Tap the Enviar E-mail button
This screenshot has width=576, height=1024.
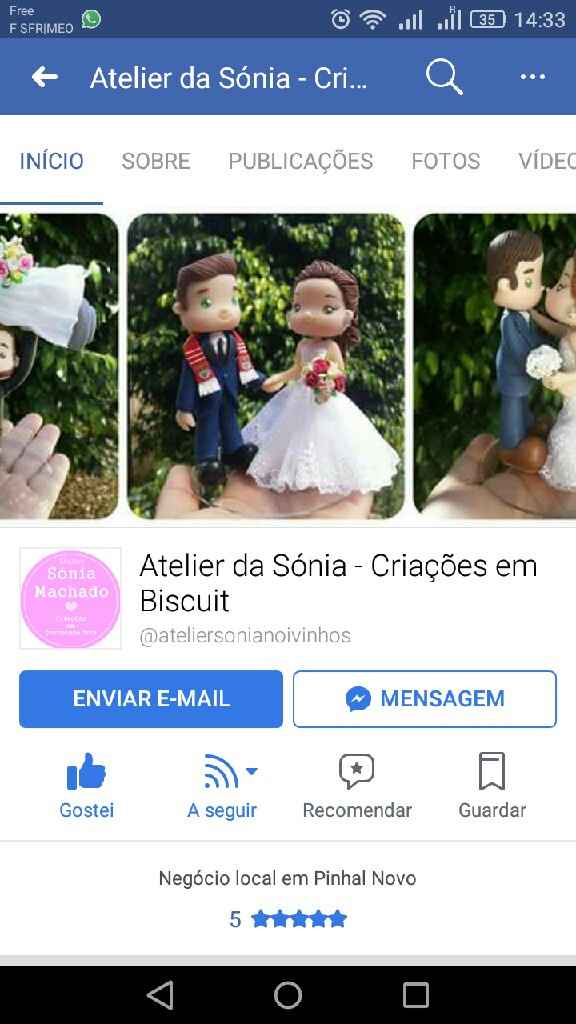click(x=151, y=699)
